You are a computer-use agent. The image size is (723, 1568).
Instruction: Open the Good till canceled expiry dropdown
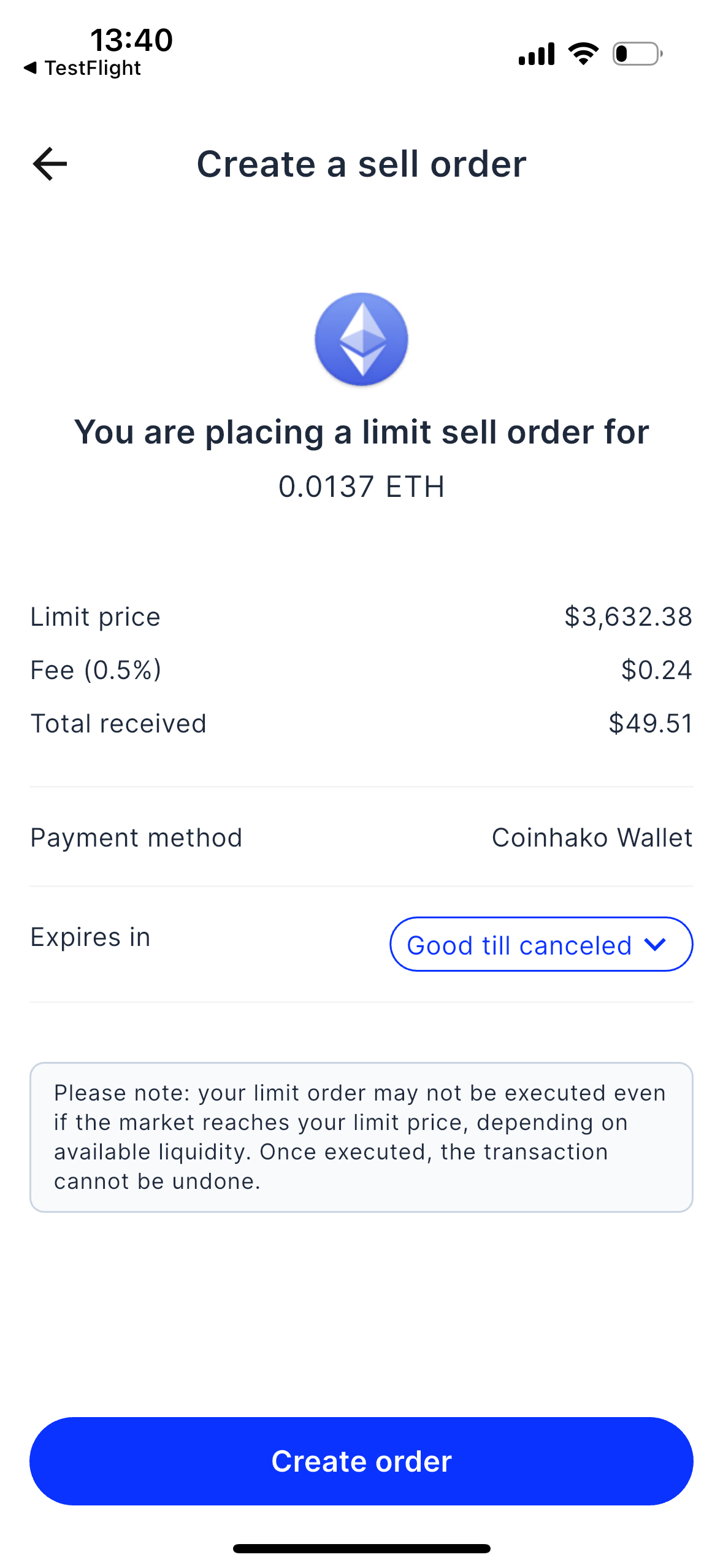541,944
